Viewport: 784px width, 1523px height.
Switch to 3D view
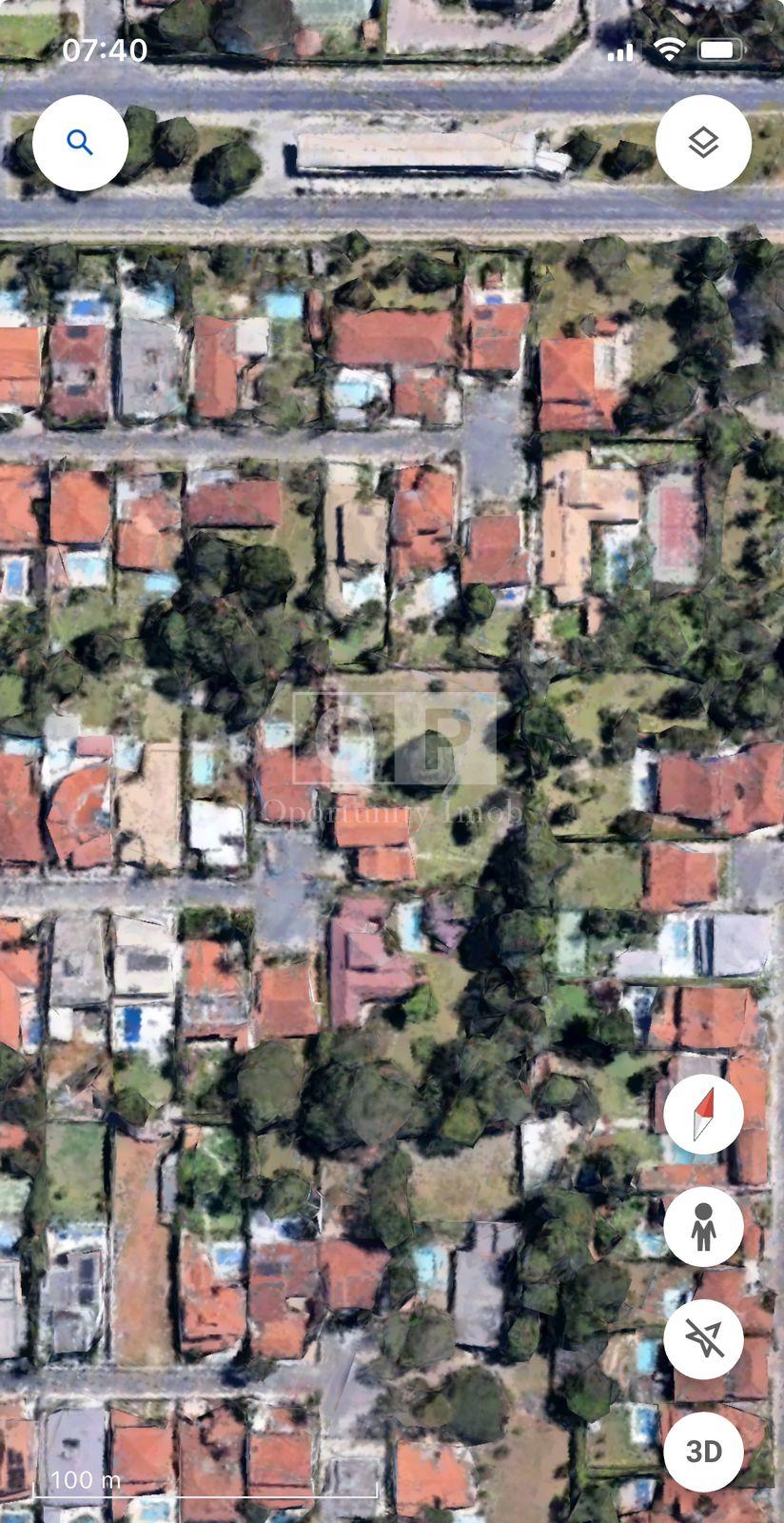(x=703, y=1451)
